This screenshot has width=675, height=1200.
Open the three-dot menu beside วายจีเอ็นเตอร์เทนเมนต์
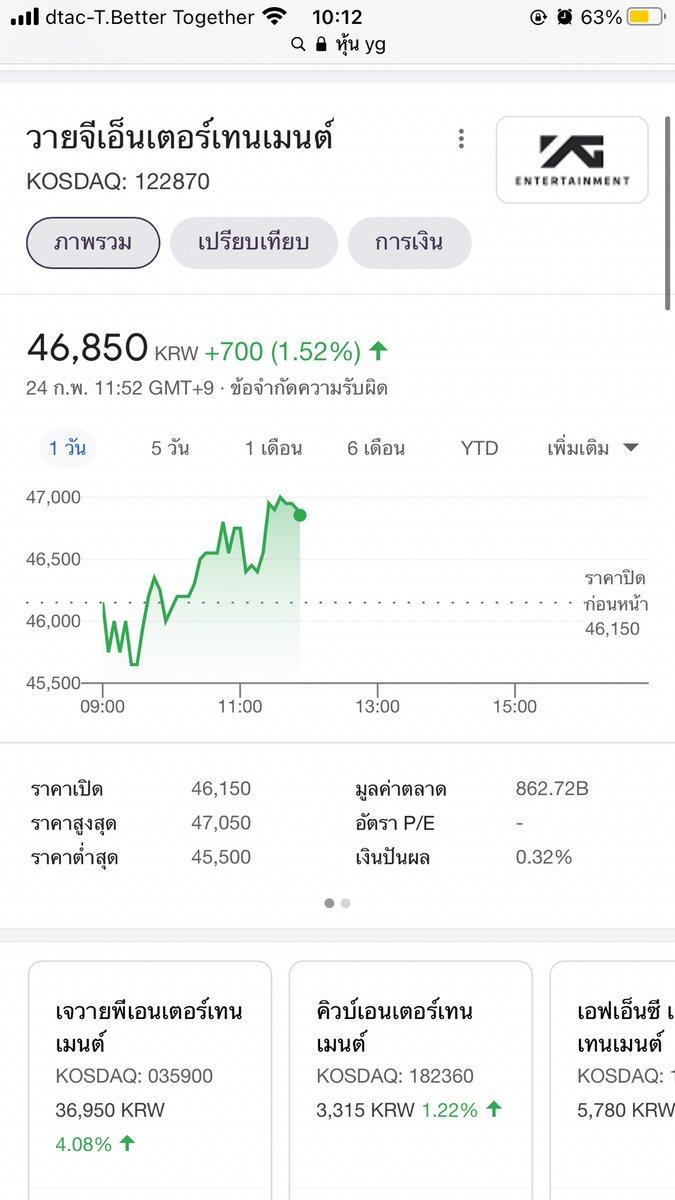coord(461,139)
